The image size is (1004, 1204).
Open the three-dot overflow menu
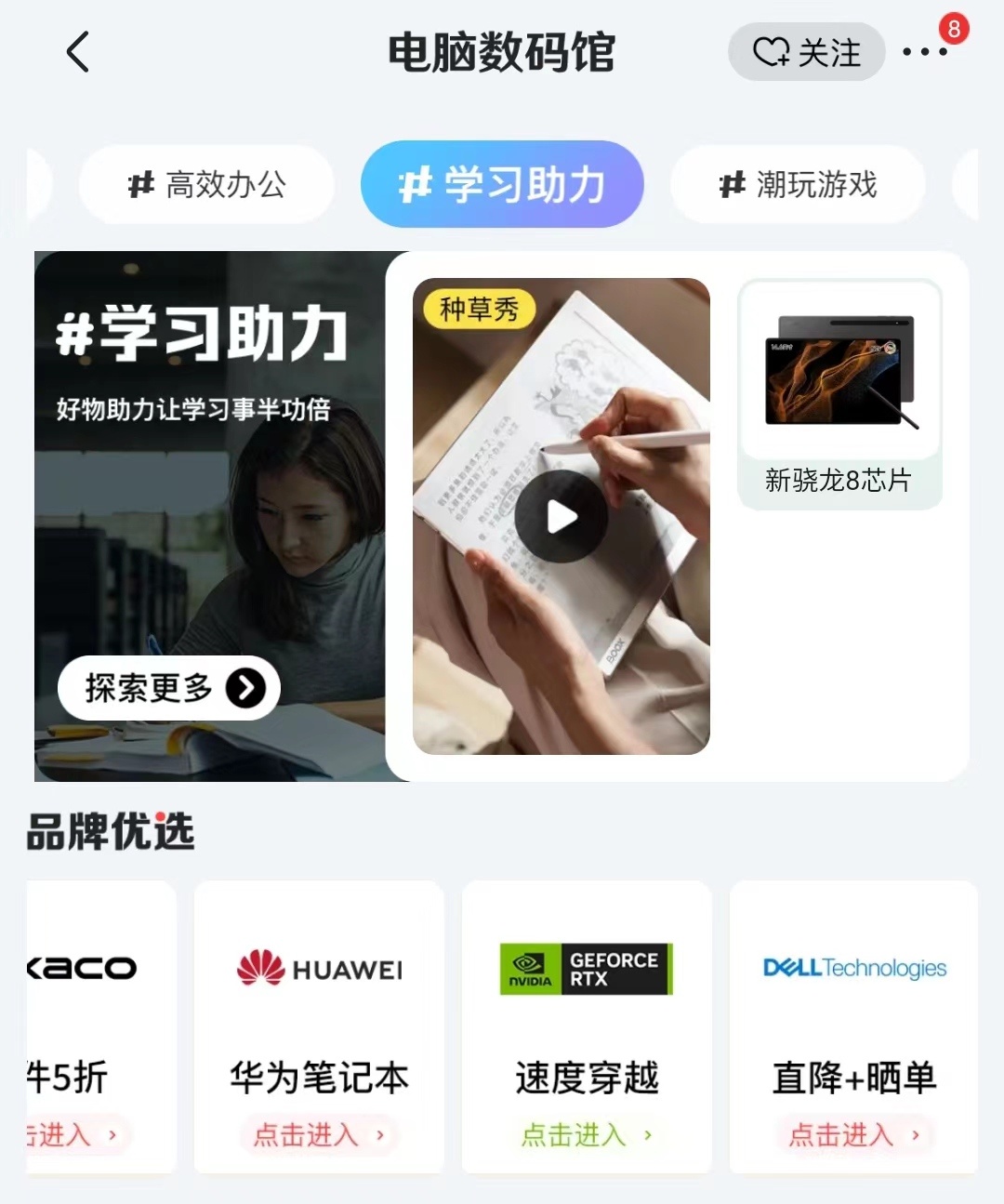(x=925, y=52)
